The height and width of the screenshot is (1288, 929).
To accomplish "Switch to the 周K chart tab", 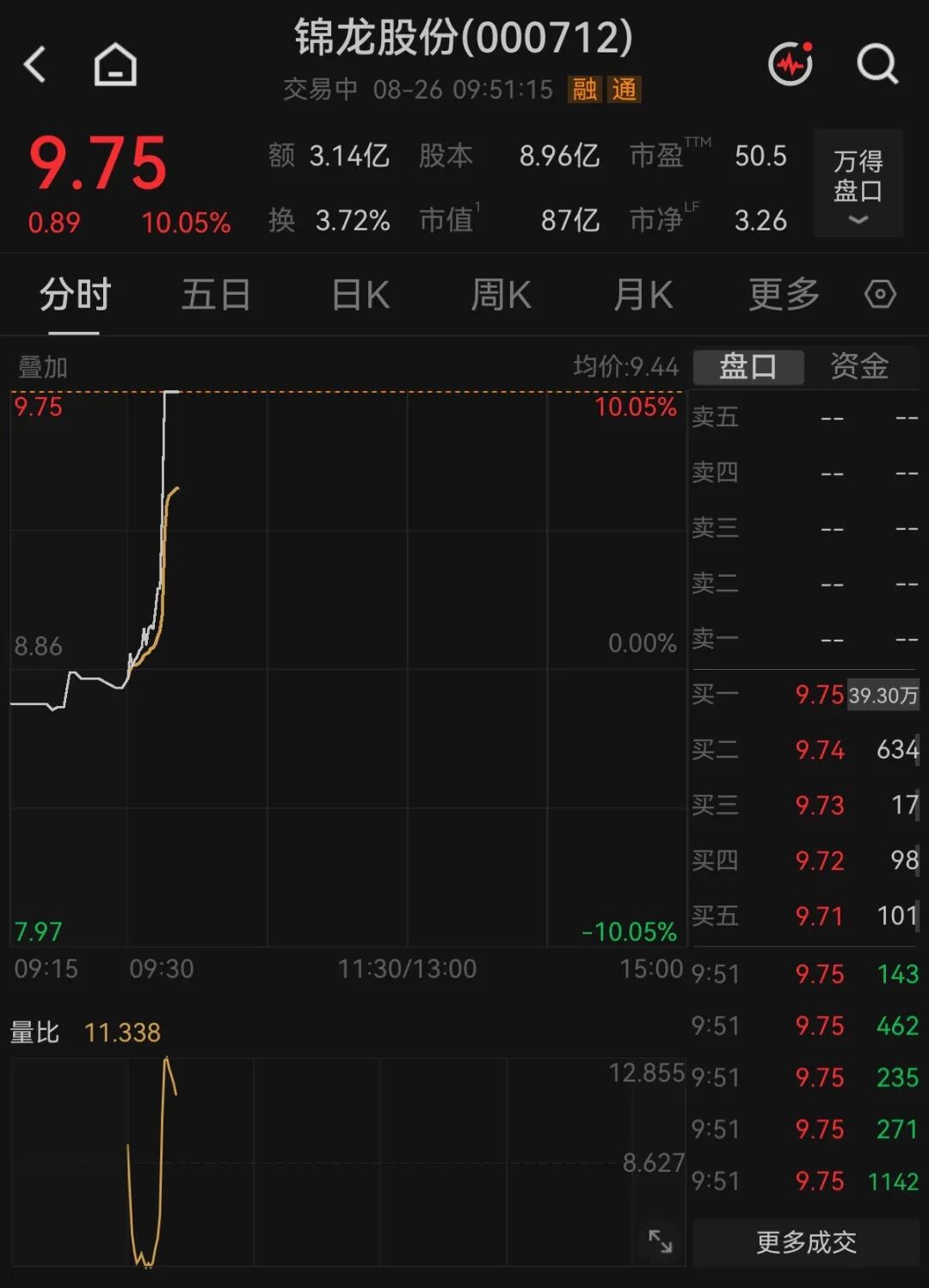I will [501, 295].
